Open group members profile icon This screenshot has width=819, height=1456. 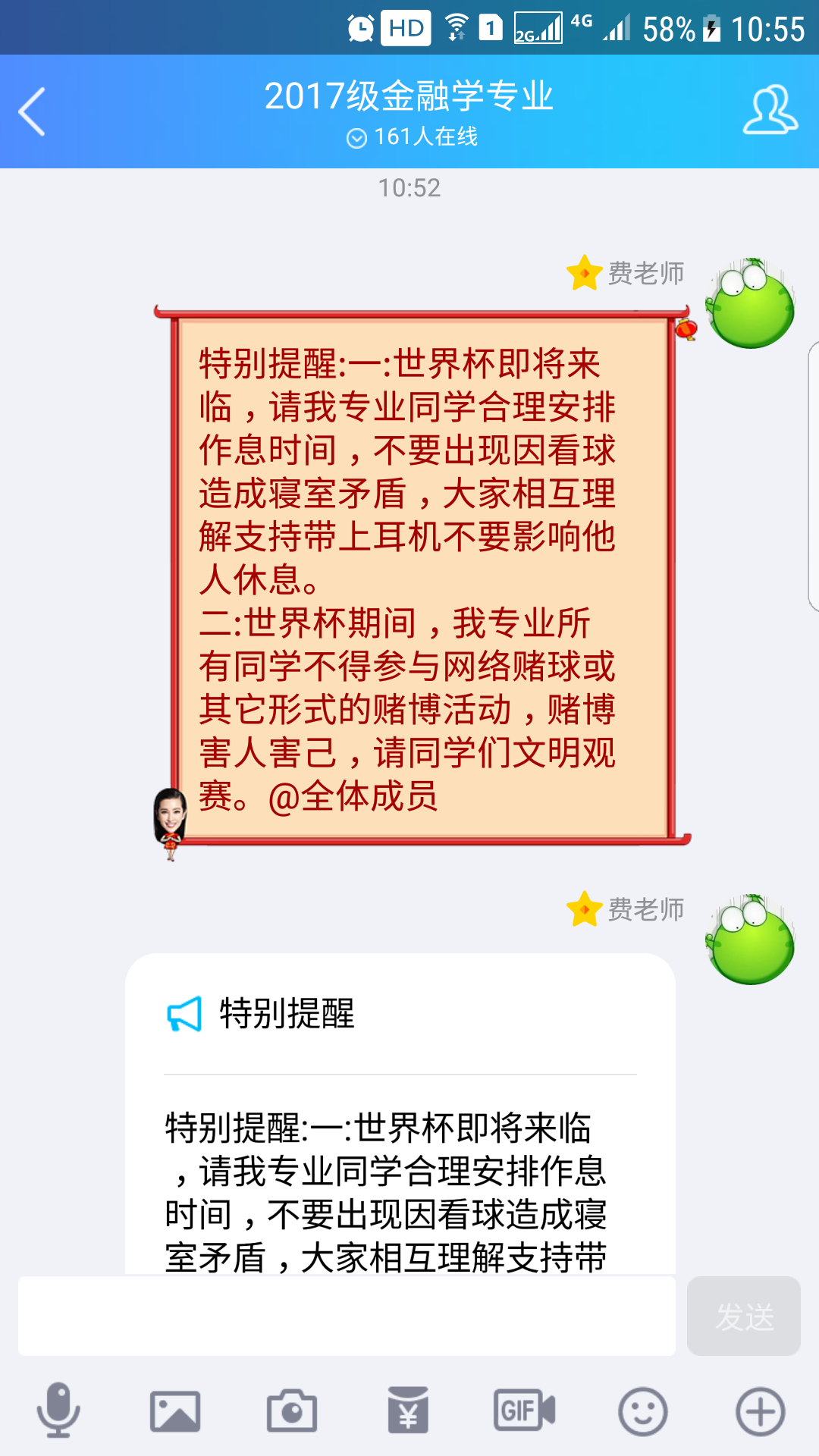[x=770, y=111]
